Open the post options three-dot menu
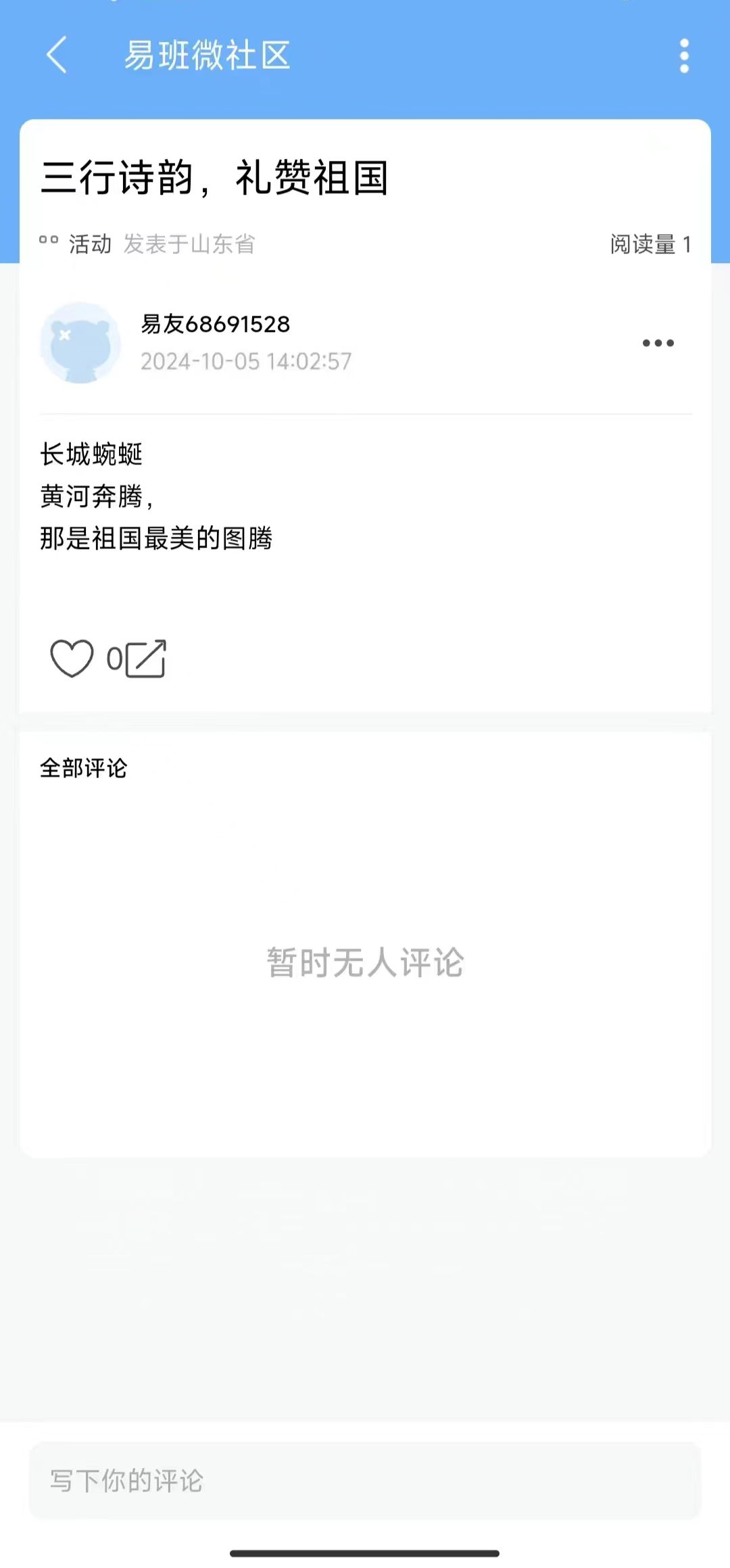The height and width of the screenshot is (1568, 730). tap(658, 343)
